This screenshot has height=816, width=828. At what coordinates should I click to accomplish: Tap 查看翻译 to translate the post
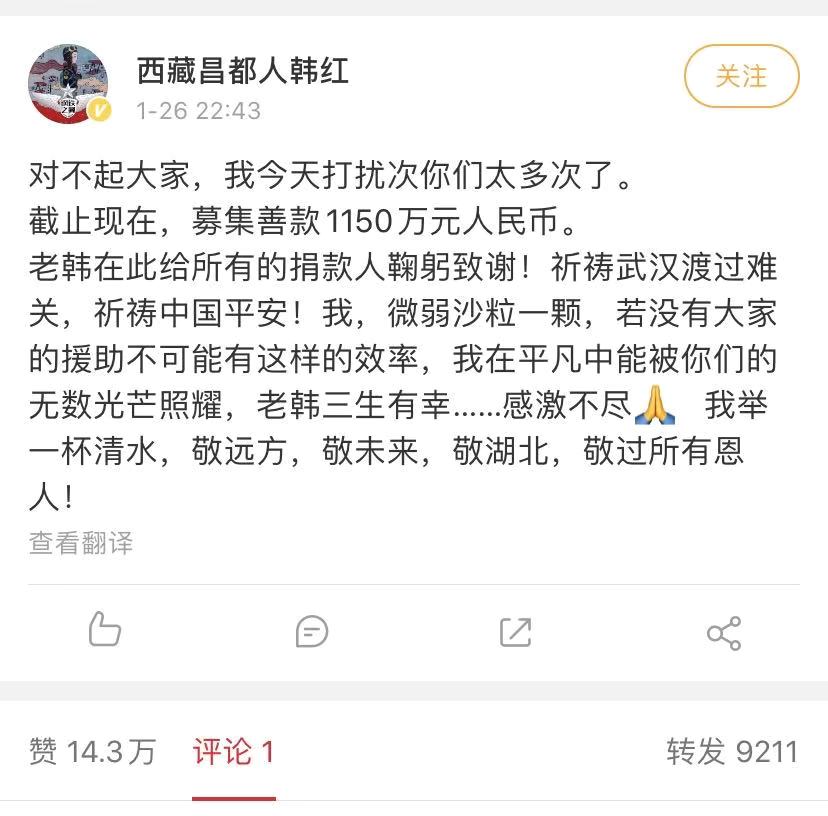click(81, 542)
